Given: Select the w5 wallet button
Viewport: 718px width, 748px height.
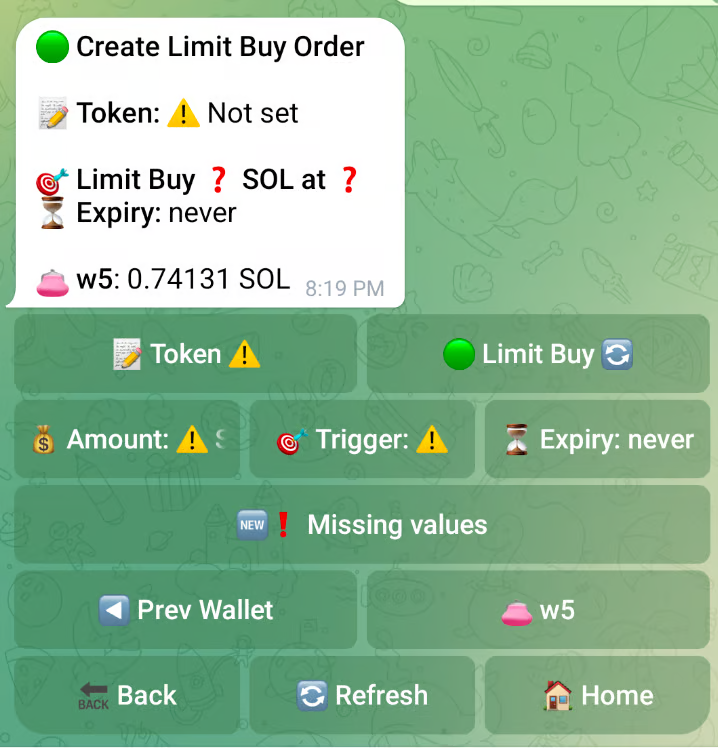Looking at the screenshot, I should pyautogui.click(x=538, y=610).
